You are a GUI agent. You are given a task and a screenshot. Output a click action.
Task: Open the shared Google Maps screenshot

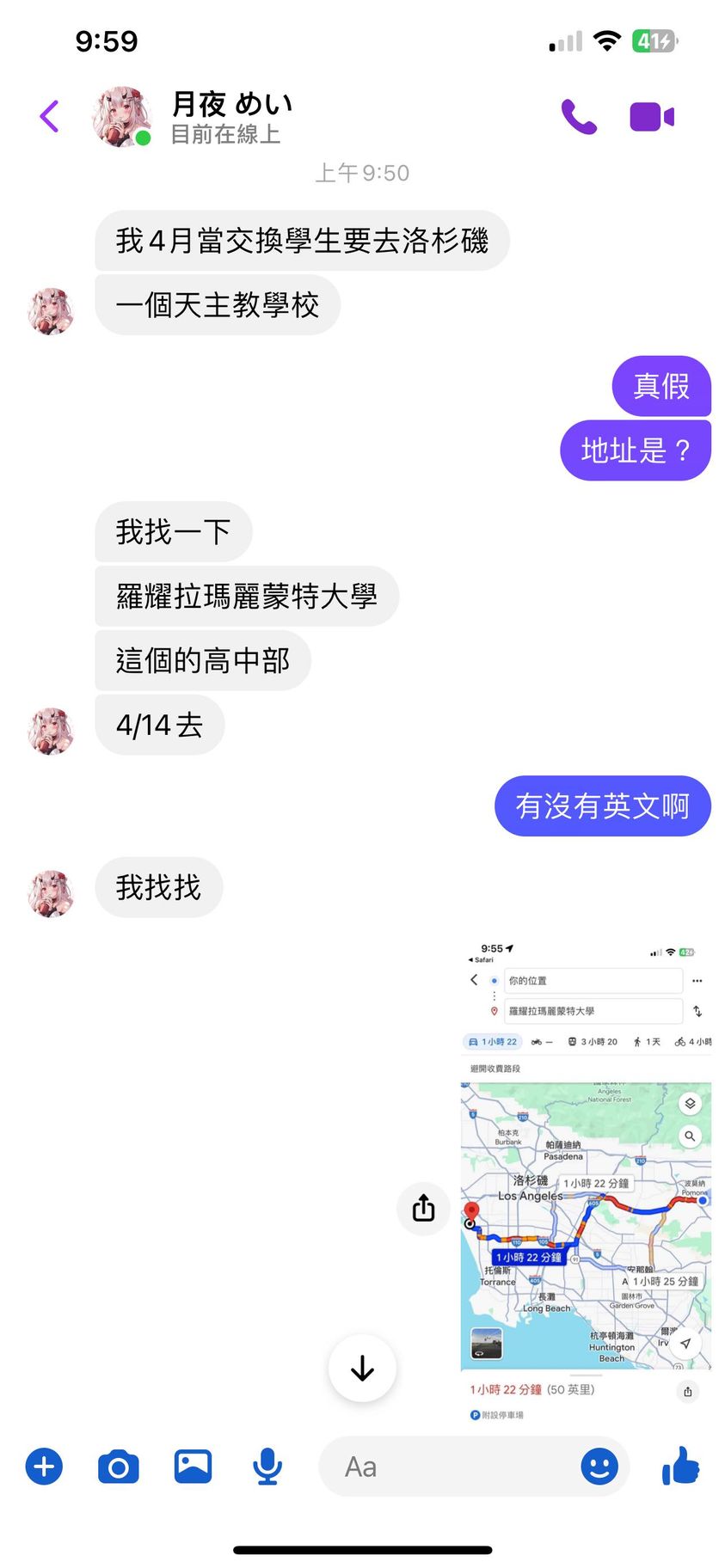tap(586, 1182)
